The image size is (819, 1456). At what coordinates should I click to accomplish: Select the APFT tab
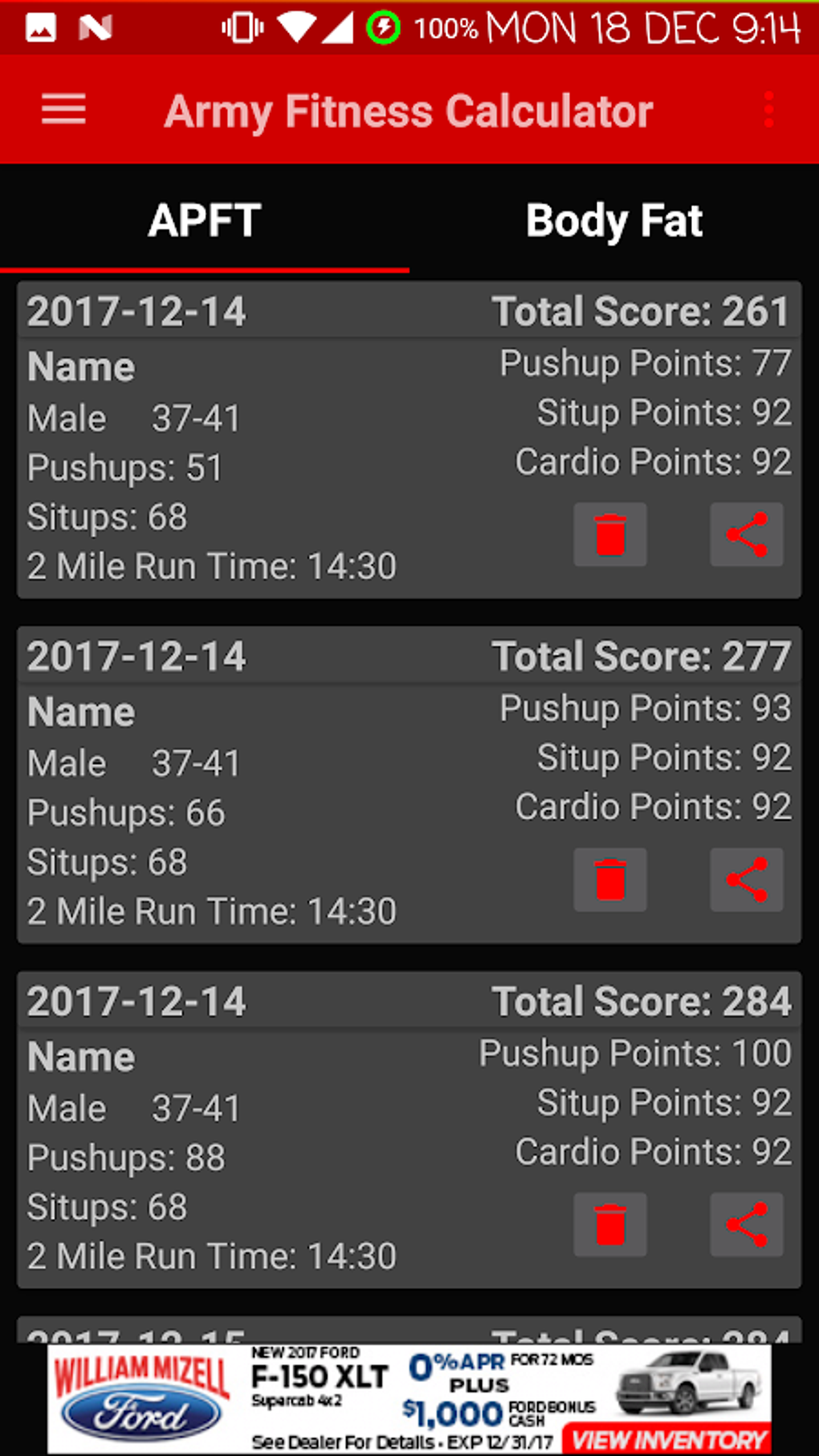205,220
